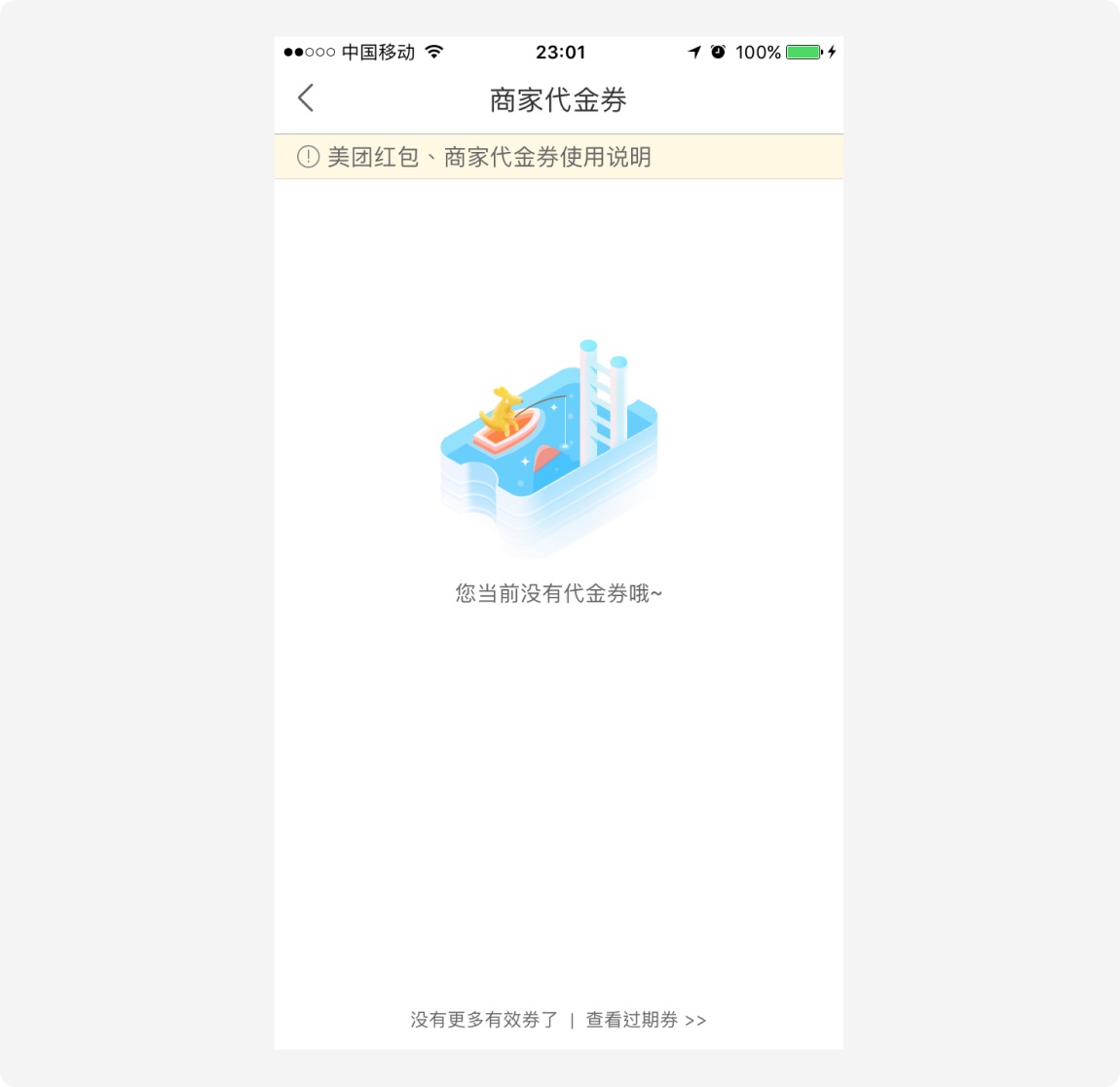
Task: Go back from 商家代金券 page
Action: pyautogui.click(x=306, y=98)
